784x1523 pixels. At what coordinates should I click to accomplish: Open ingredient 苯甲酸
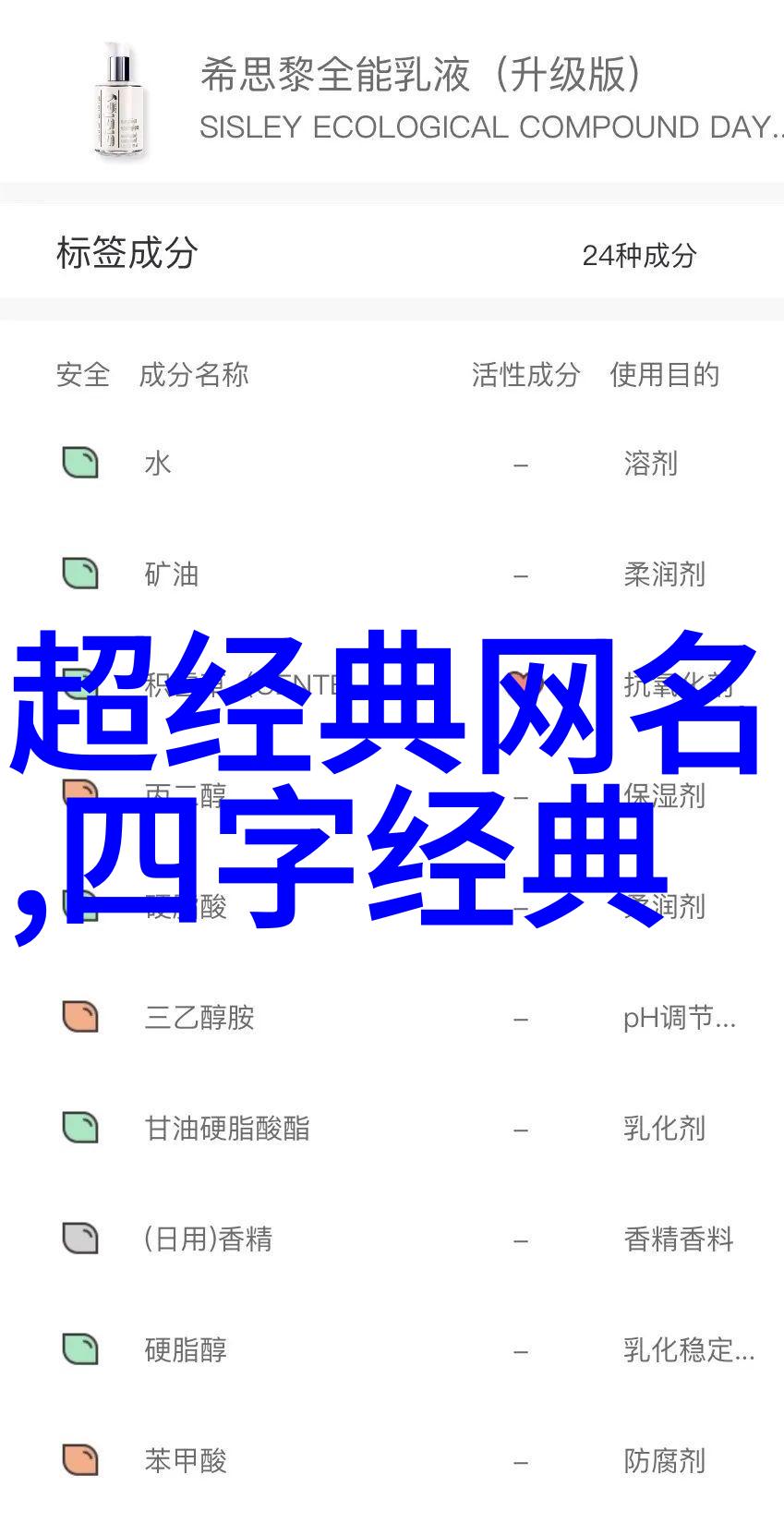(392, 1461)
